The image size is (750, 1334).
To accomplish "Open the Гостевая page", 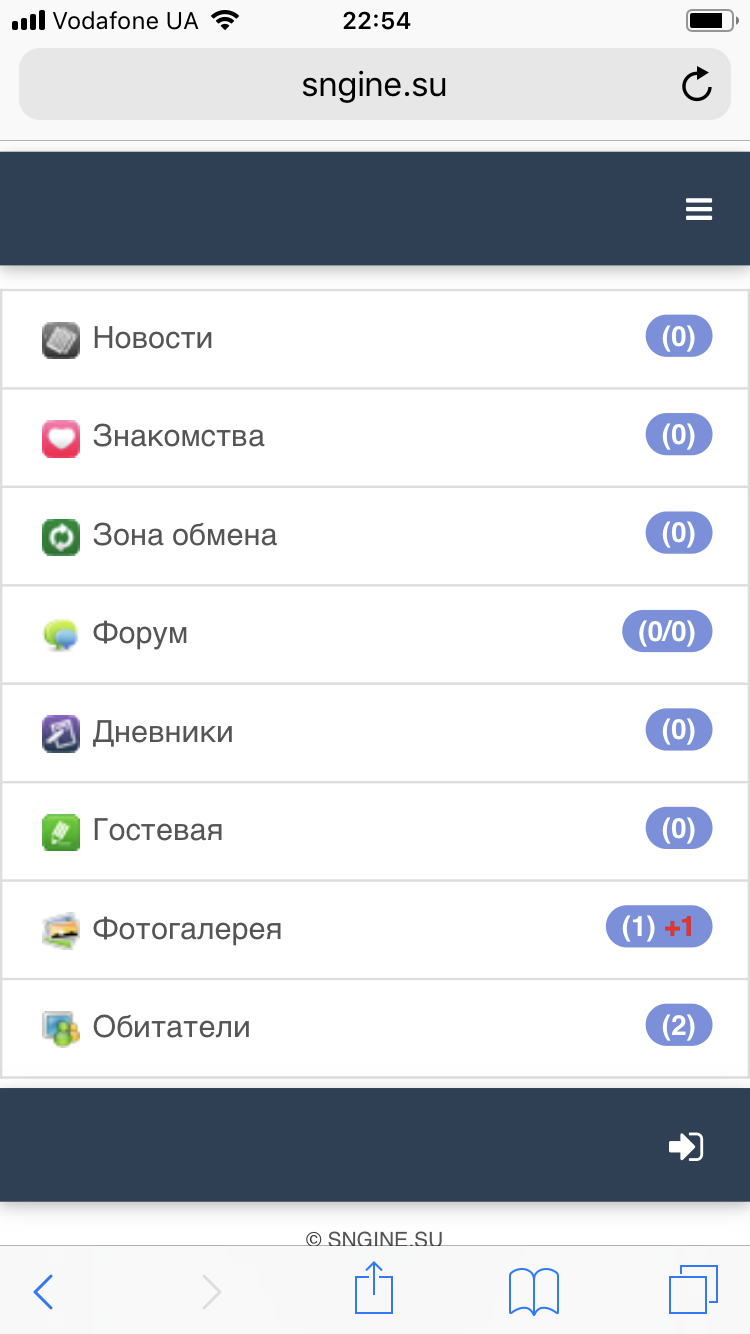I will [157, 830].
